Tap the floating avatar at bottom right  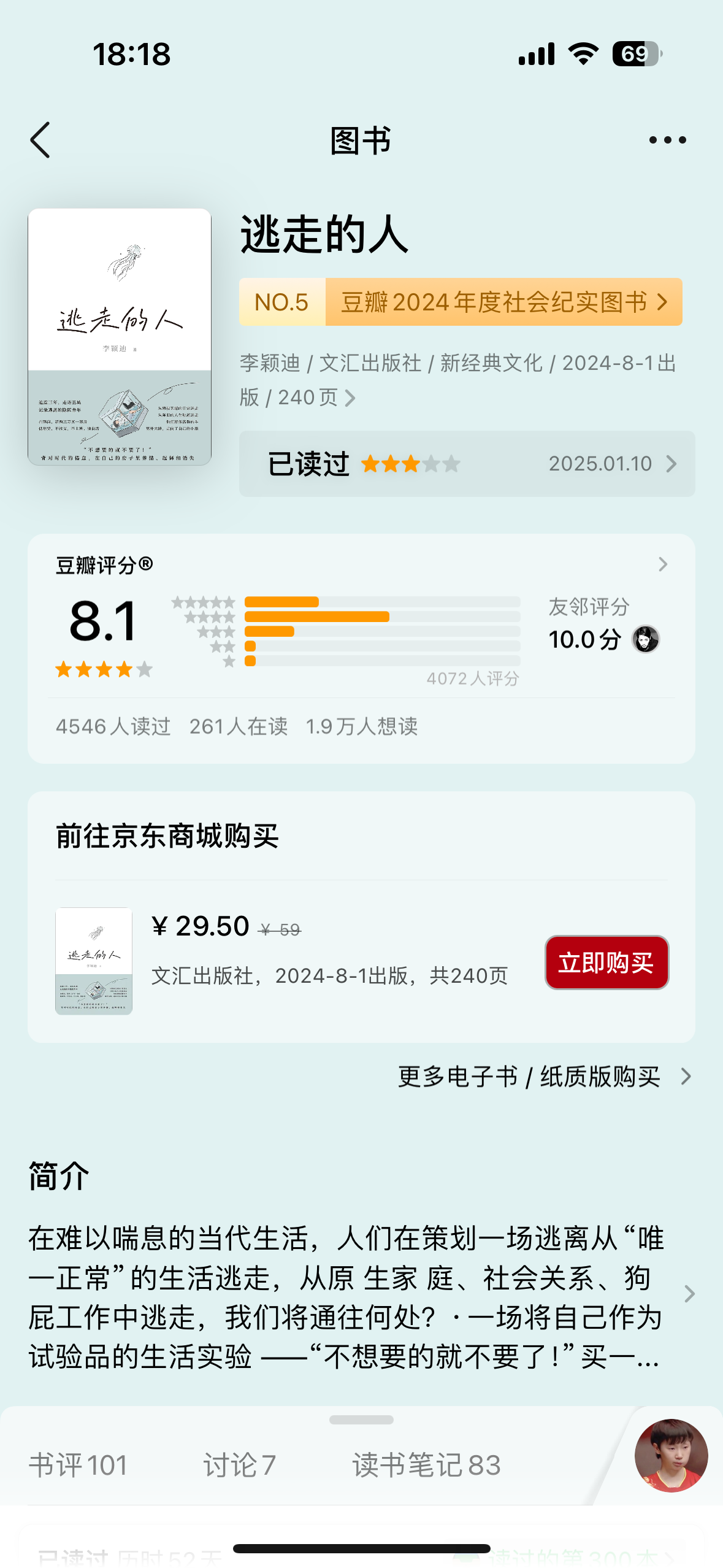coord(671,1455)
